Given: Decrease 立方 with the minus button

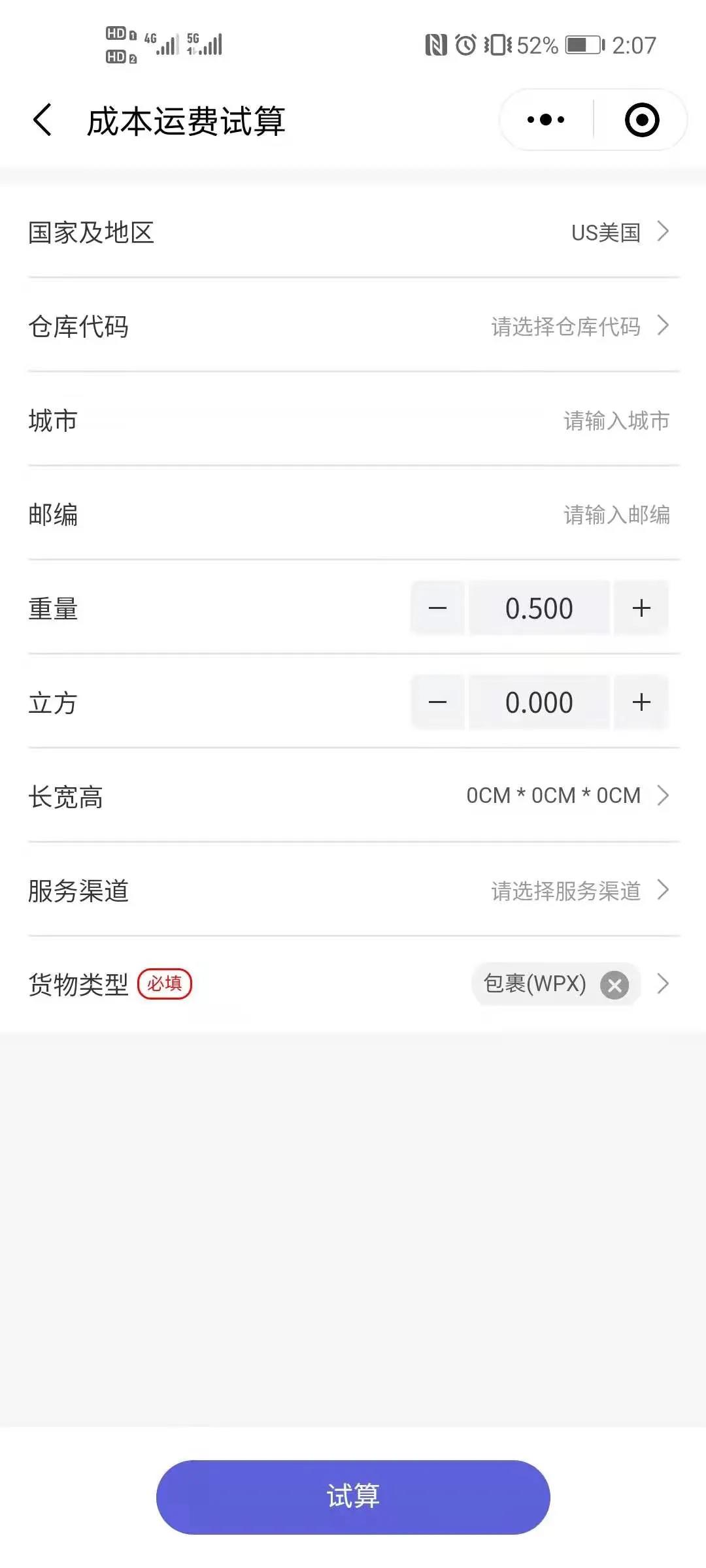Looking at the screenshot, I should [x=437, y=702].
